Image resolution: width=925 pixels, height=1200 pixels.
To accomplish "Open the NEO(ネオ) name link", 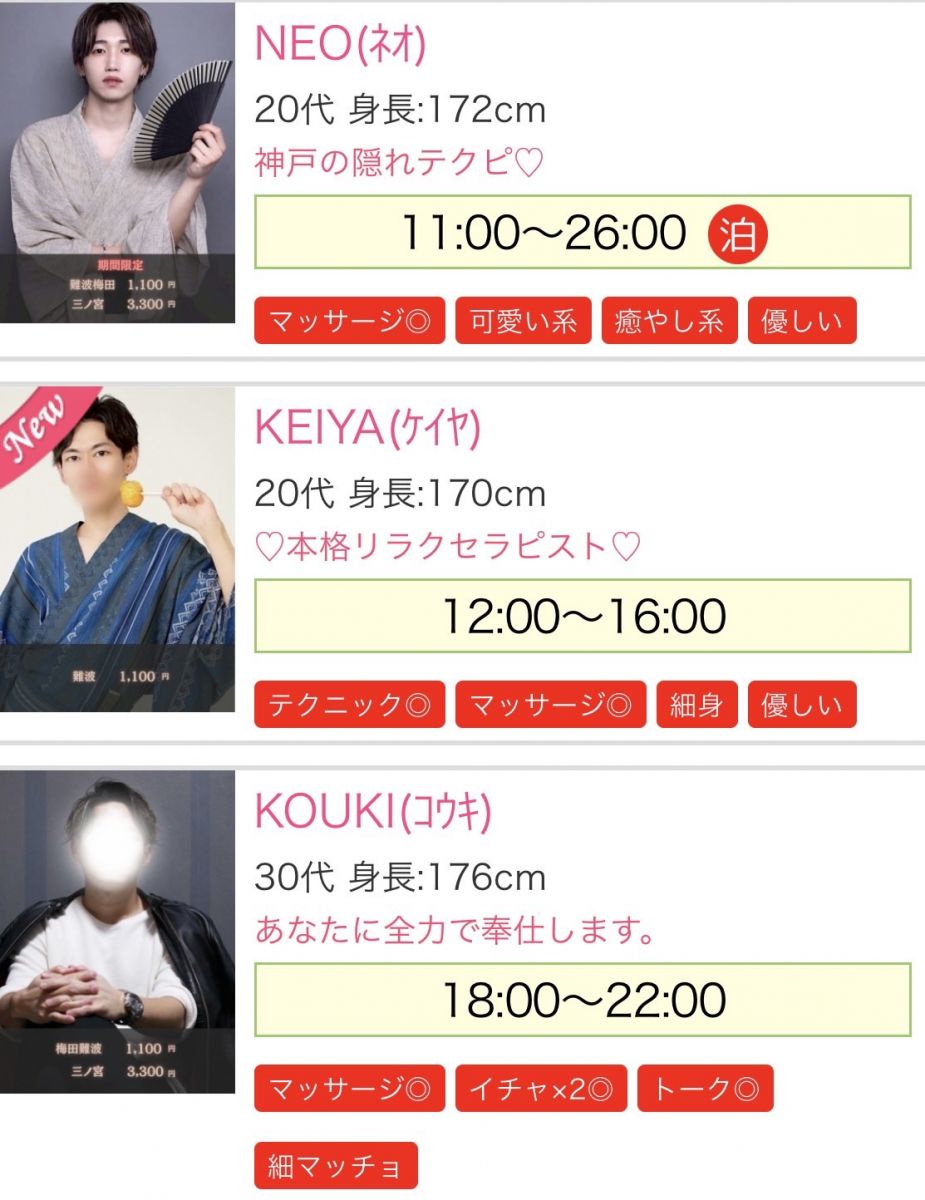I will pos(341,44).
